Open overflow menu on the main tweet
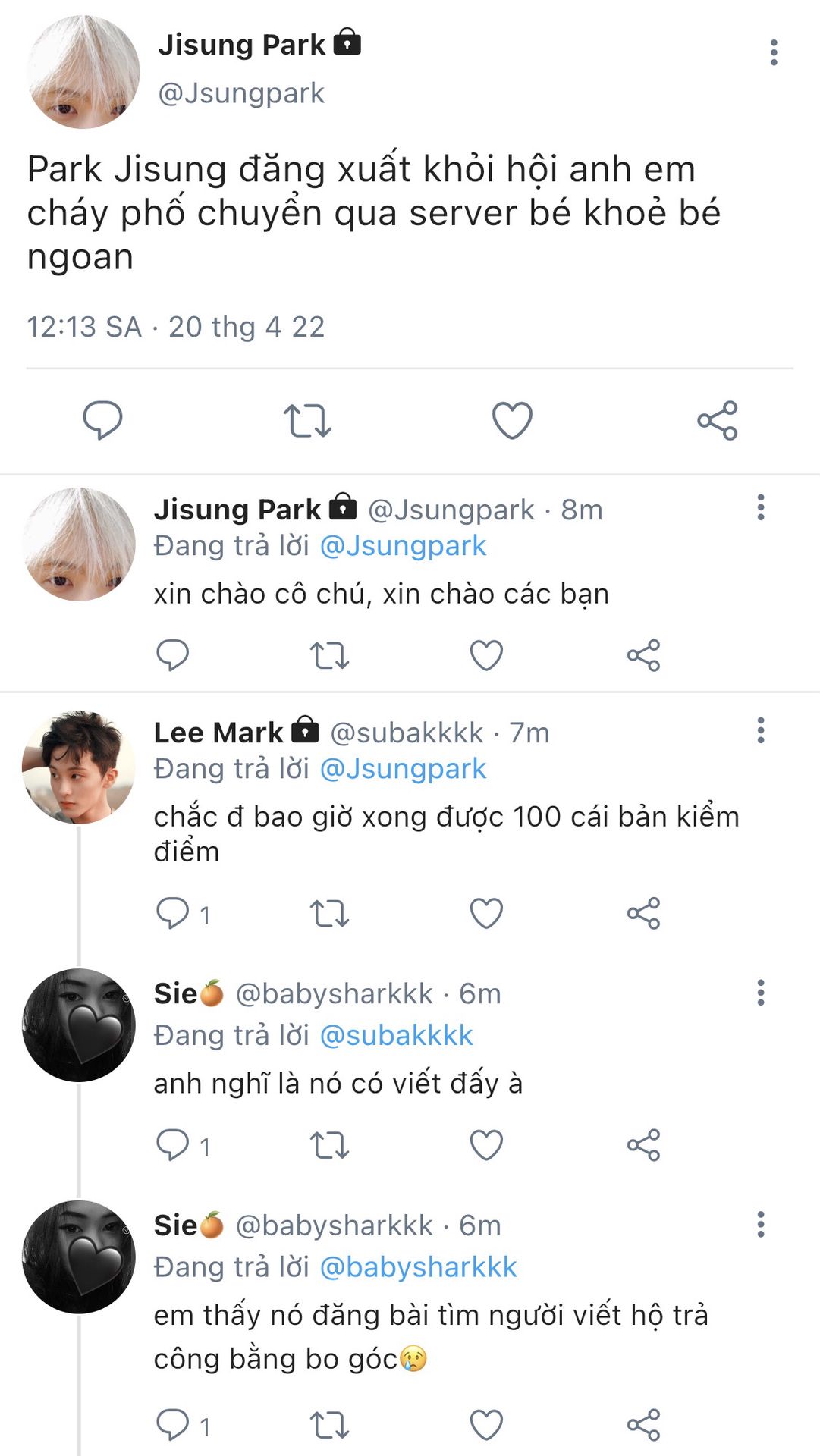 (774, 52)
